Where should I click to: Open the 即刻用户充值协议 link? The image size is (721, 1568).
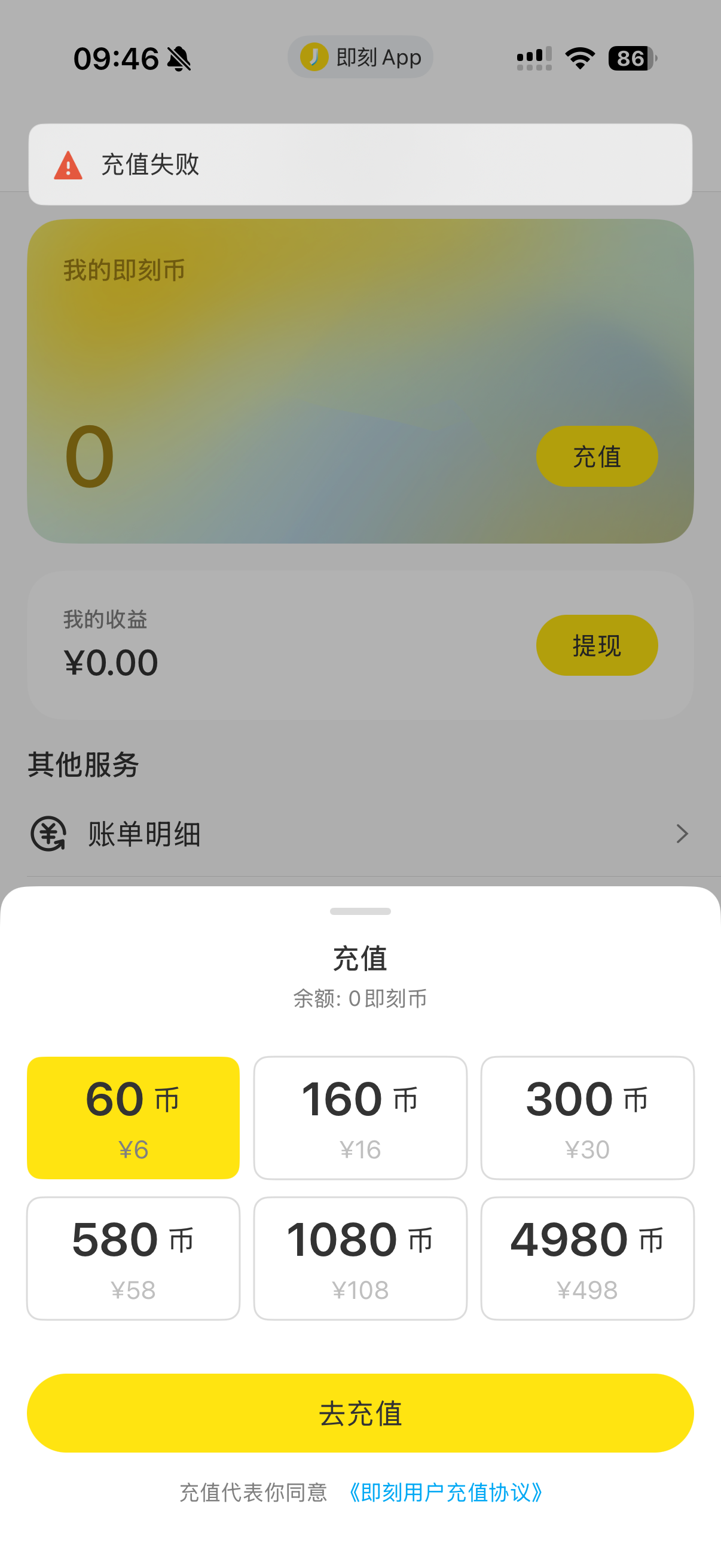click(445, 1493)
